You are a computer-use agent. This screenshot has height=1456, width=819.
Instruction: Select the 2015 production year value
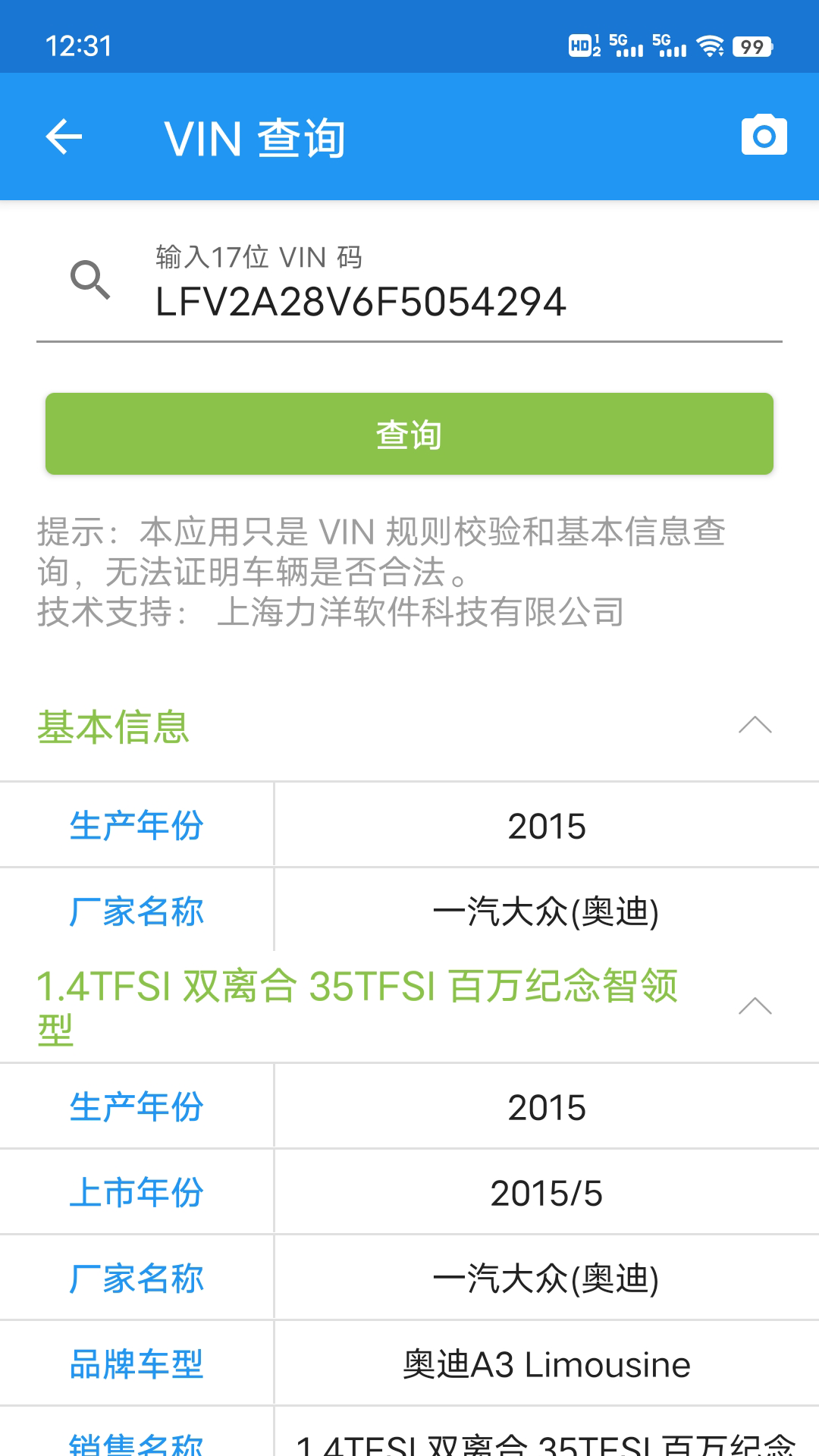tap(548, 825)
